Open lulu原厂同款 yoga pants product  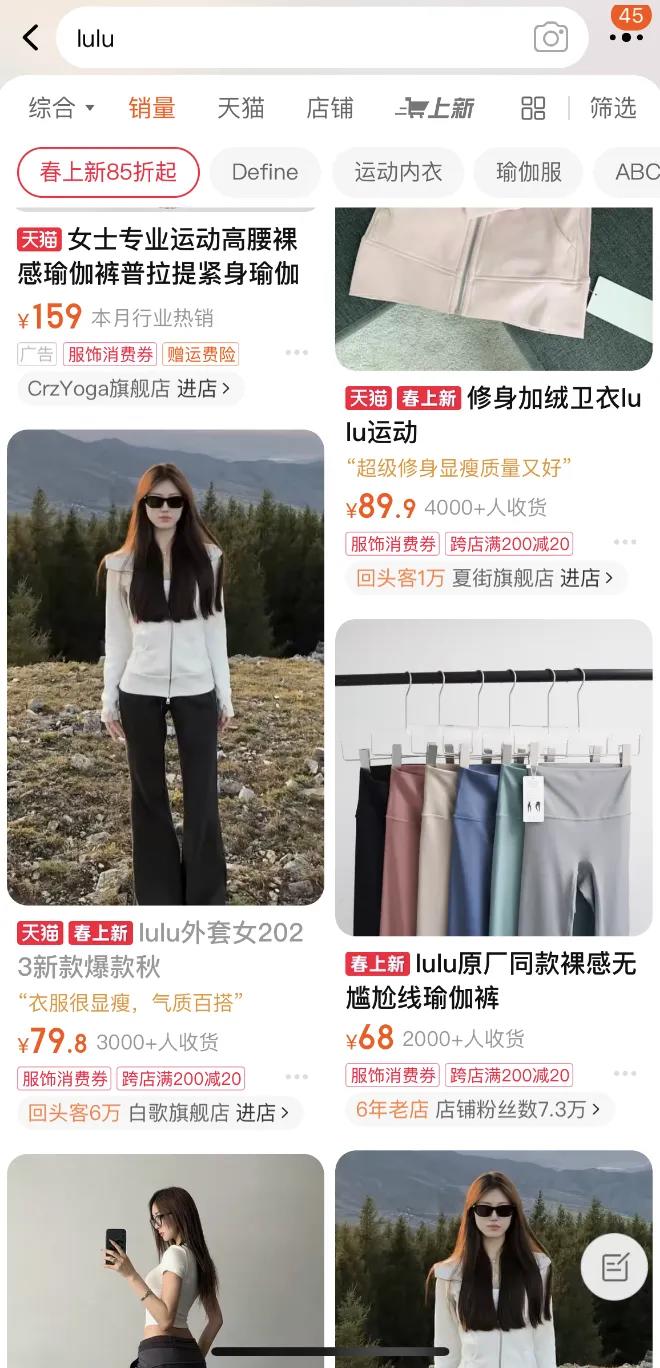[494, 777]
